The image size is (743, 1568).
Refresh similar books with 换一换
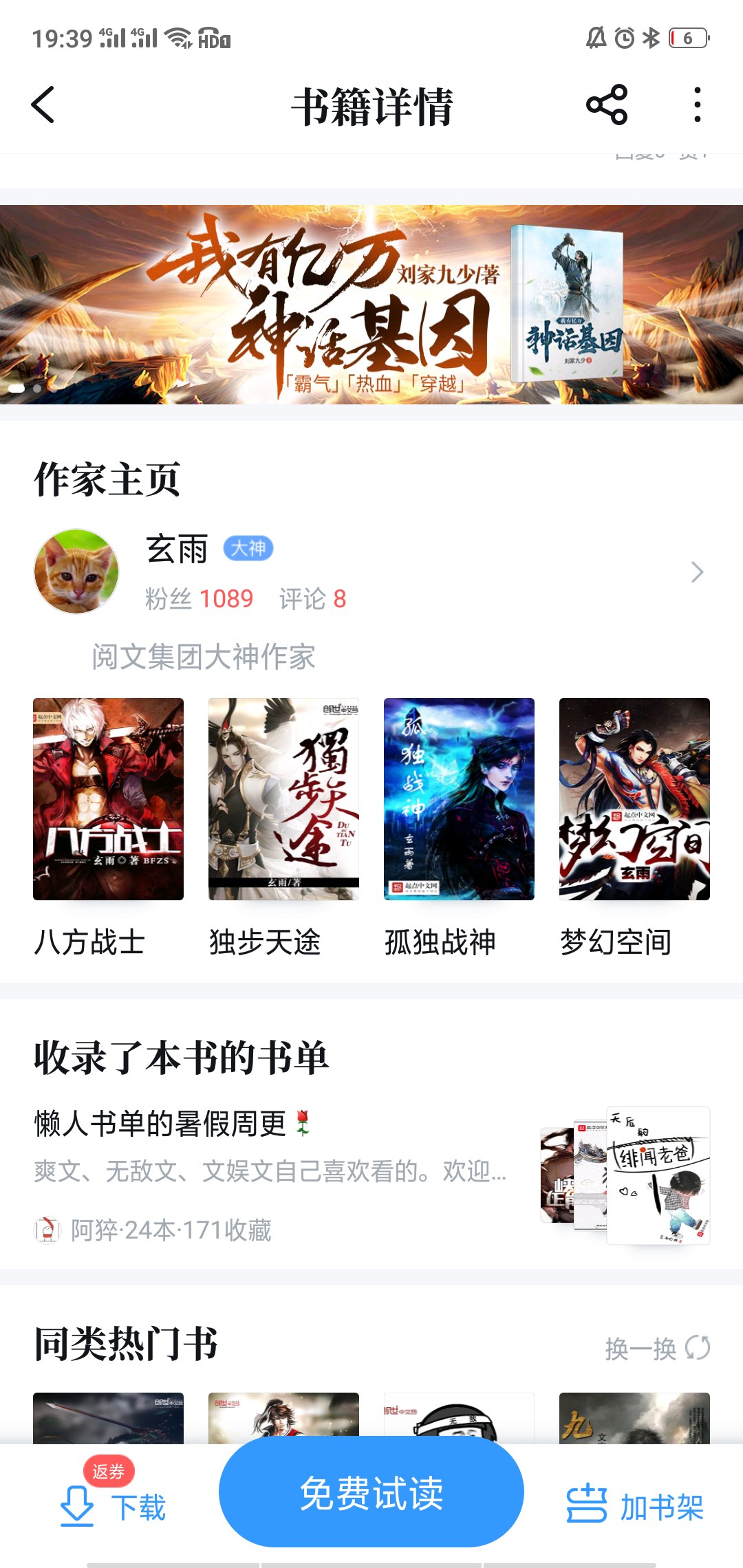click(x=657, y=1349)
